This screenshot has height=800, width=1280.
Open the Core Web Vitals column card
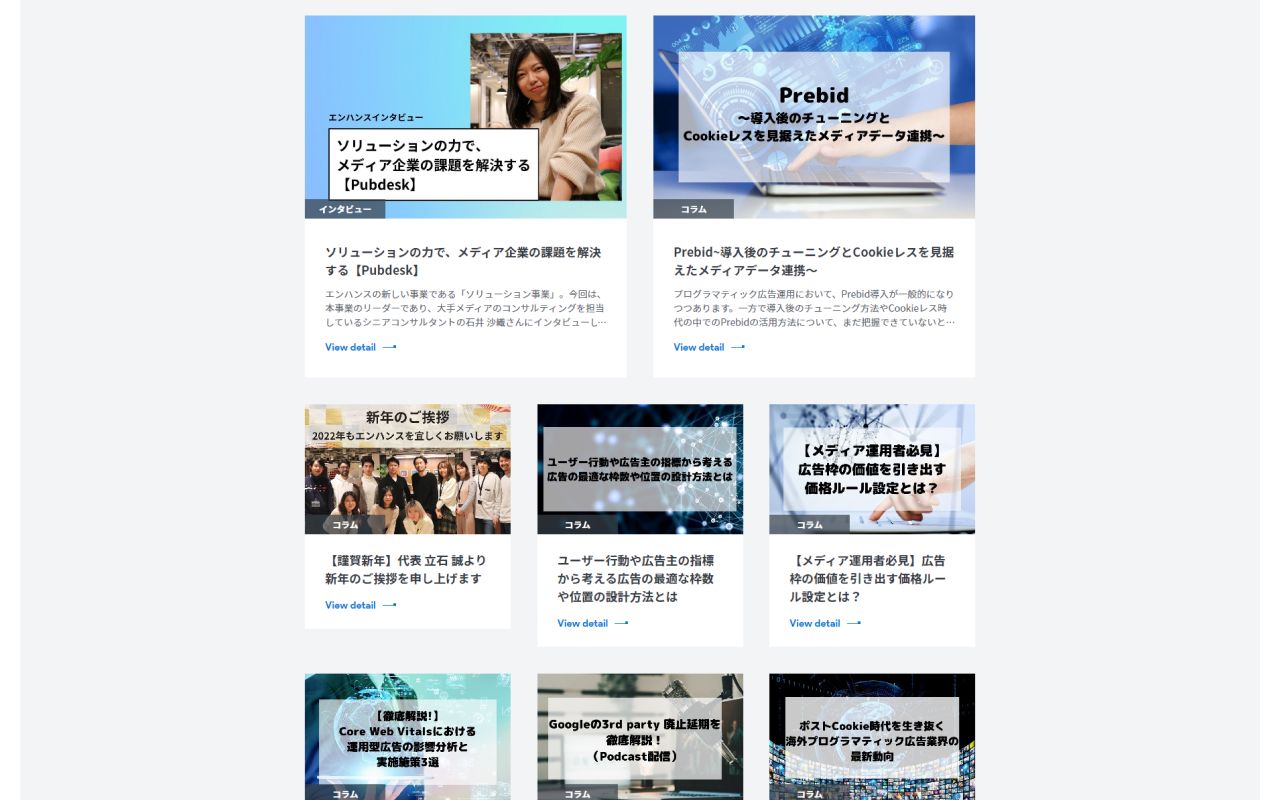pyautogui.click(x=407, y=738)
